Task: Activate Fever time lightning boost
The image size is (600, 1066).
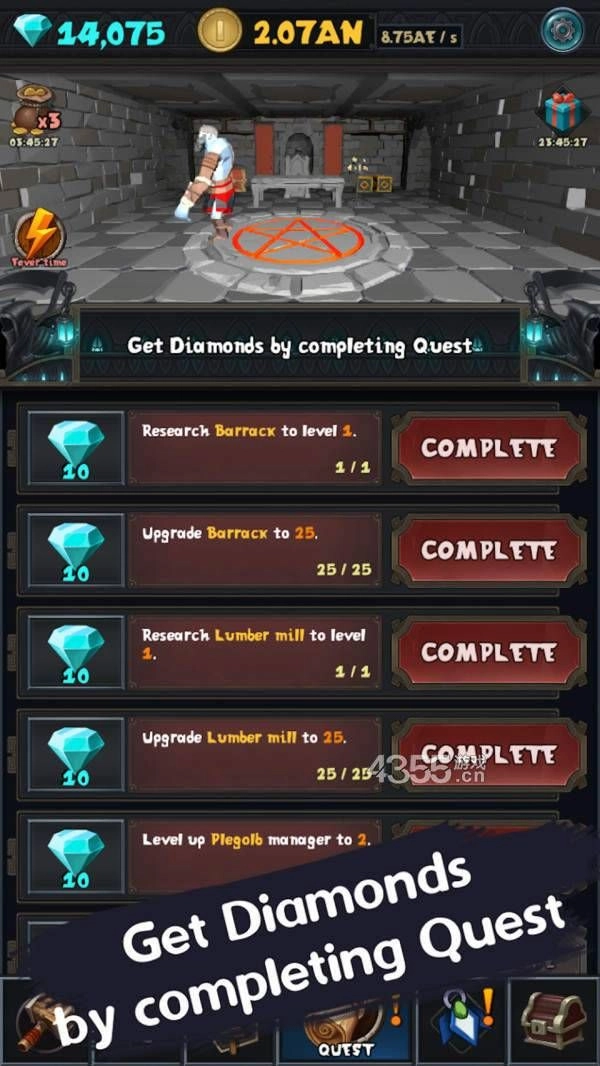Action: pos(39,237)
